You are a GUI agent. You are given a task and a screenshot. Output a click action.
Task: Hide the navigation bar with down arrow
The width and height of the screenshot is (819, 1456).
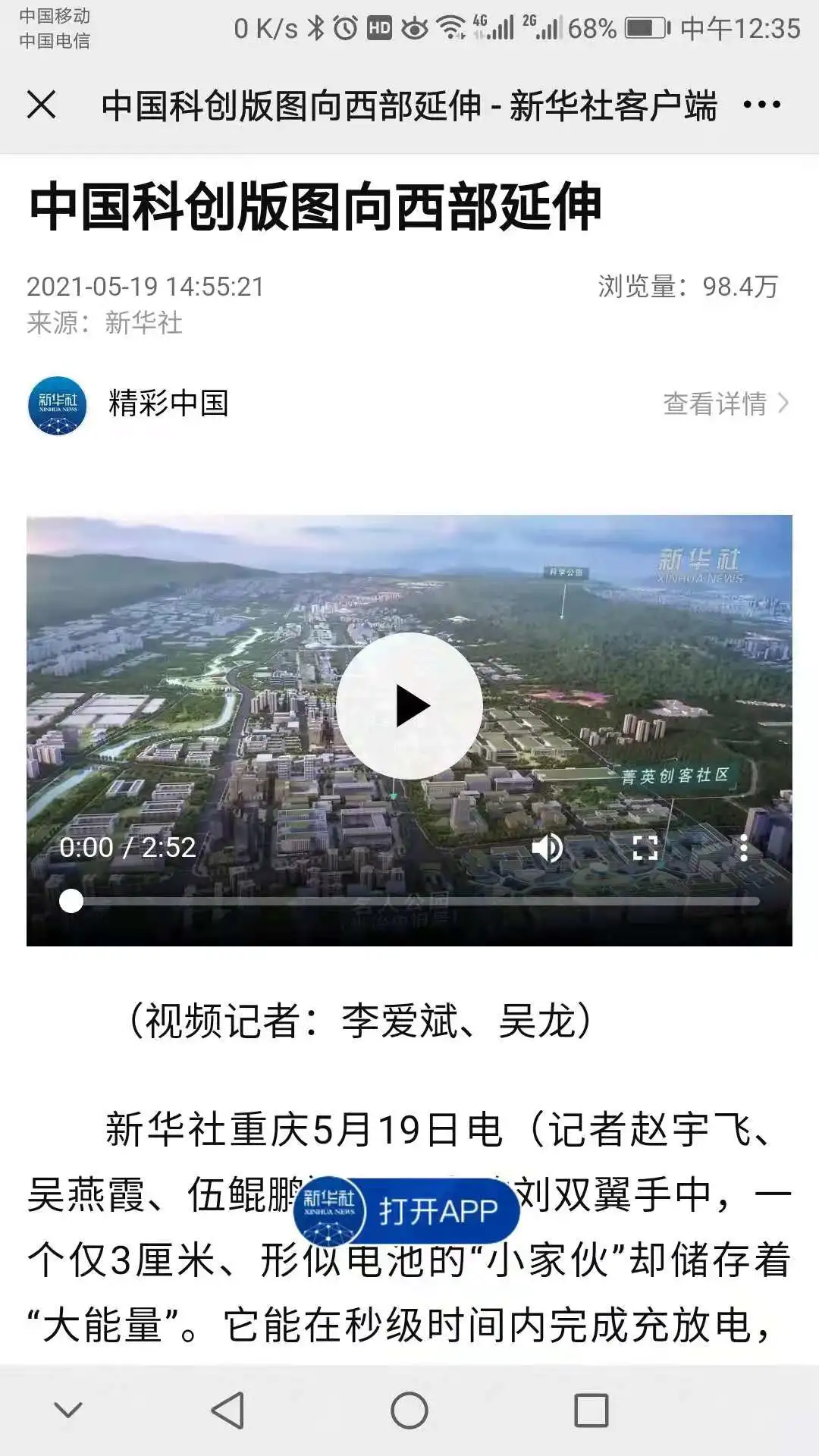[68, 1410]
